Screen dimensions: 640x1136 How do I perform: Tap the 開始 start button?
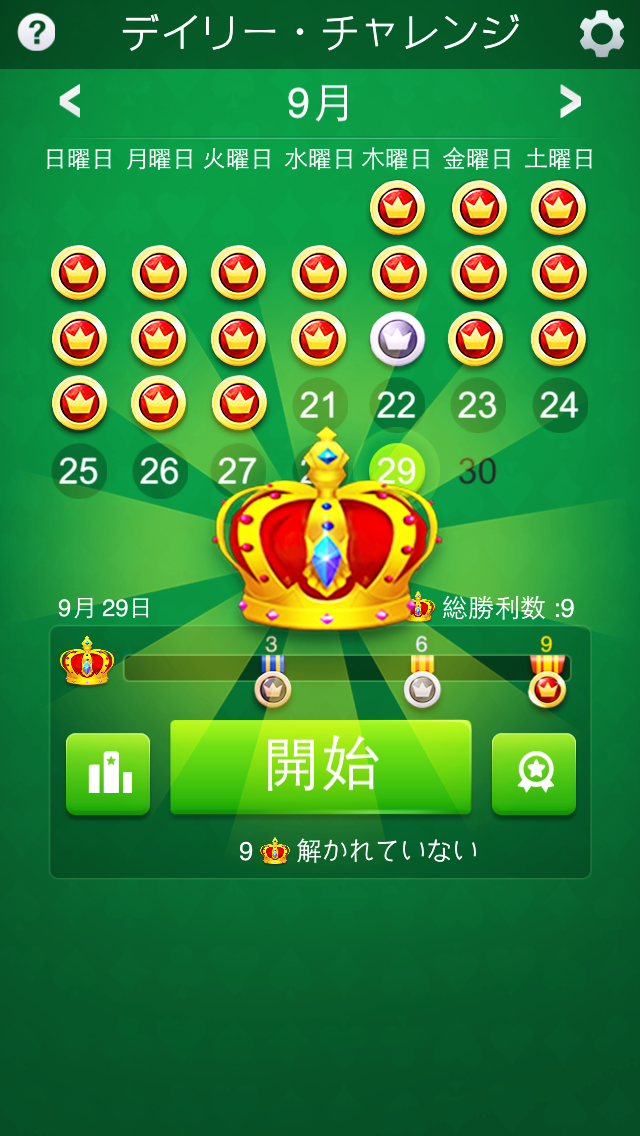pyautogui.click(x=320, y=767)
